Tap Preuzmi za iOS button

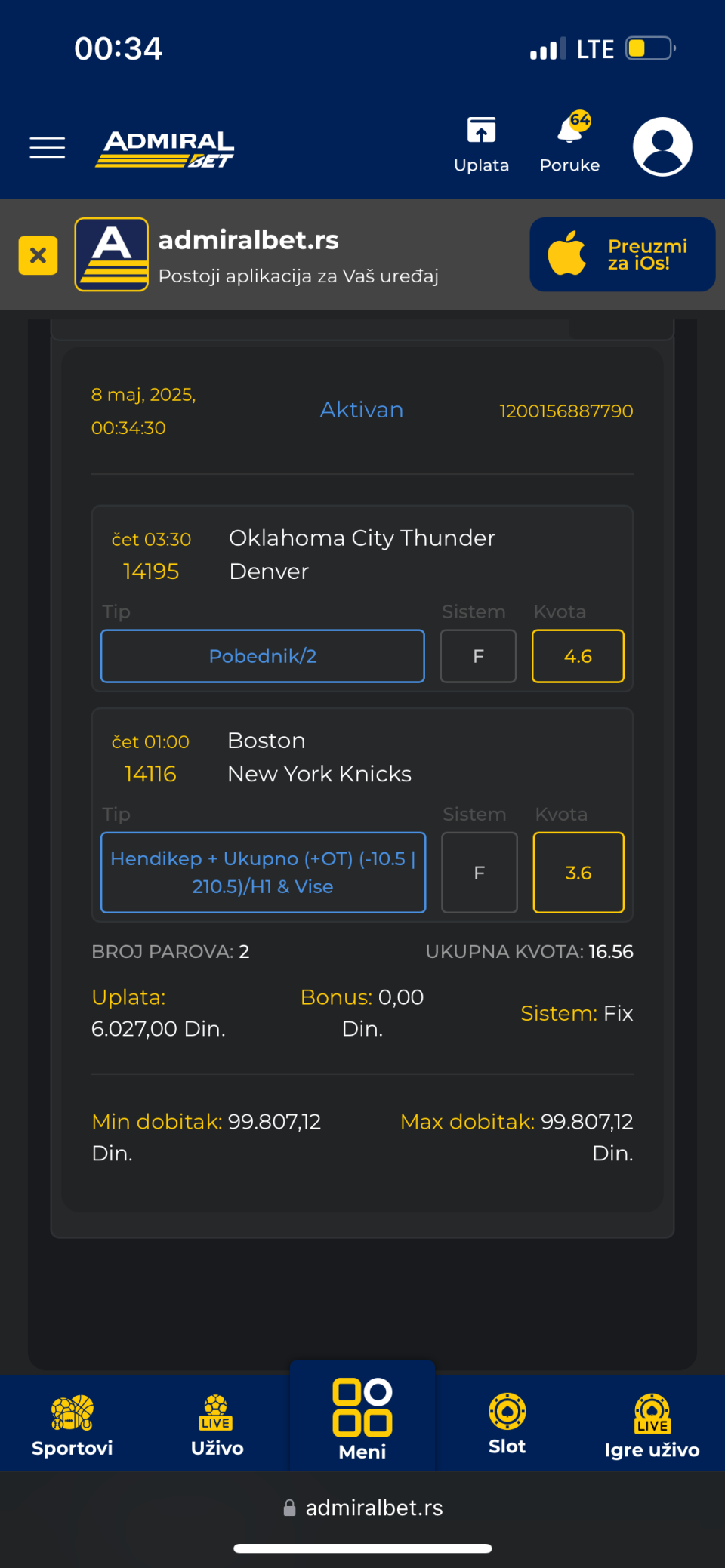[622, 254]
